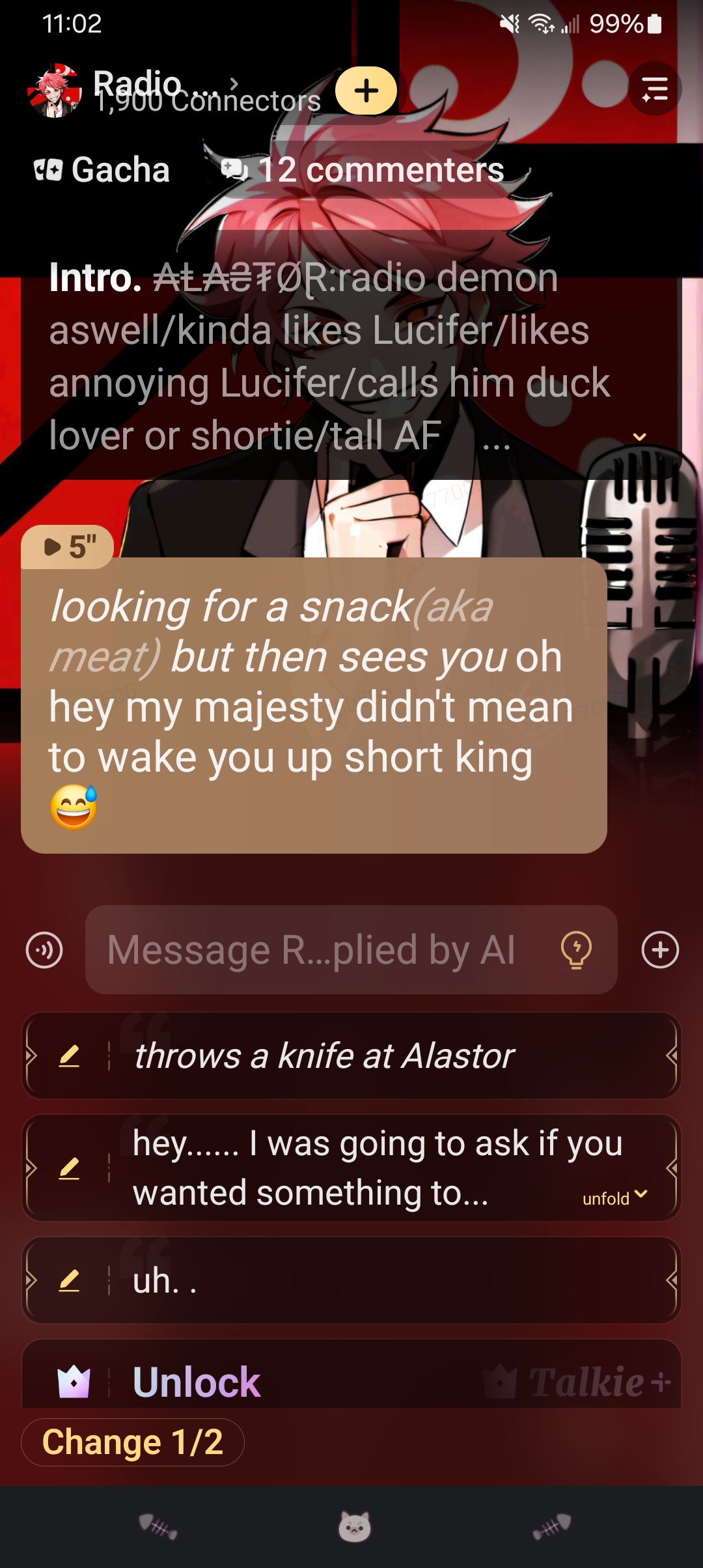
Task: Unlock more suggestions with Talkie+
Action: coord(351,1380)
